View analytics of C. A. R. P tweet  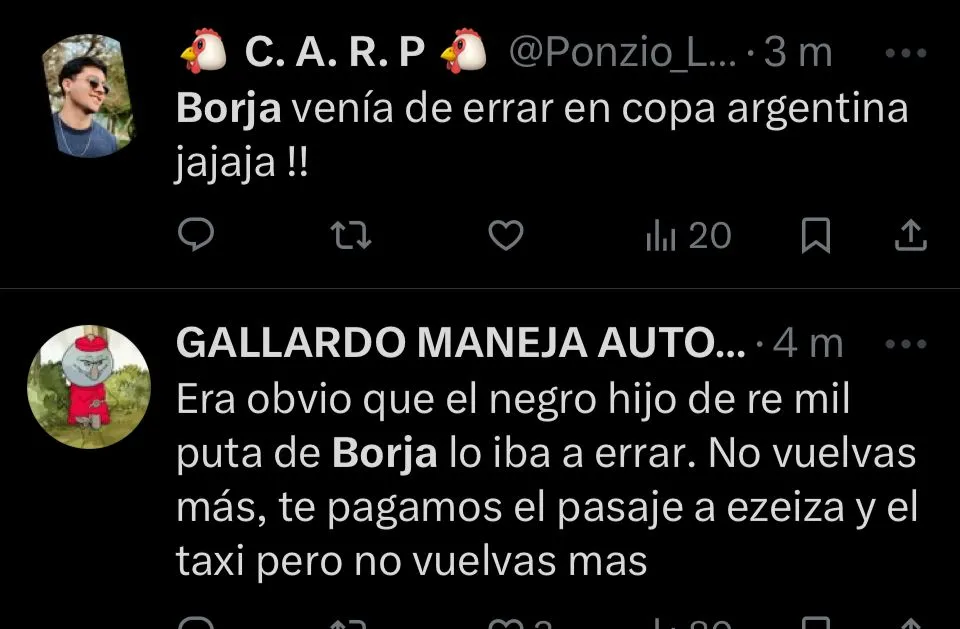coord(688,236)
